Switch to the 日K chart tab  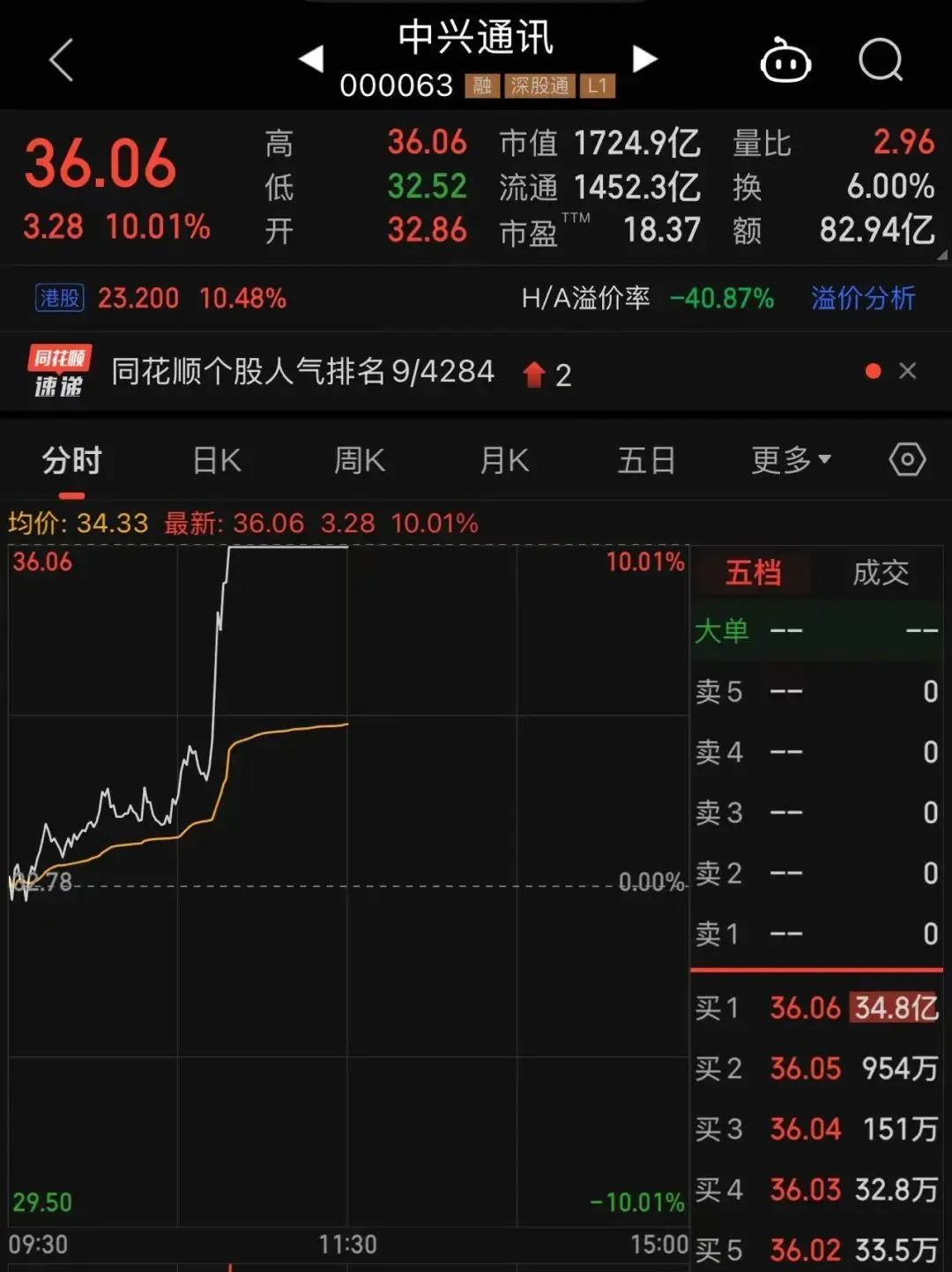pyautogui.click(x=217, y=460)
